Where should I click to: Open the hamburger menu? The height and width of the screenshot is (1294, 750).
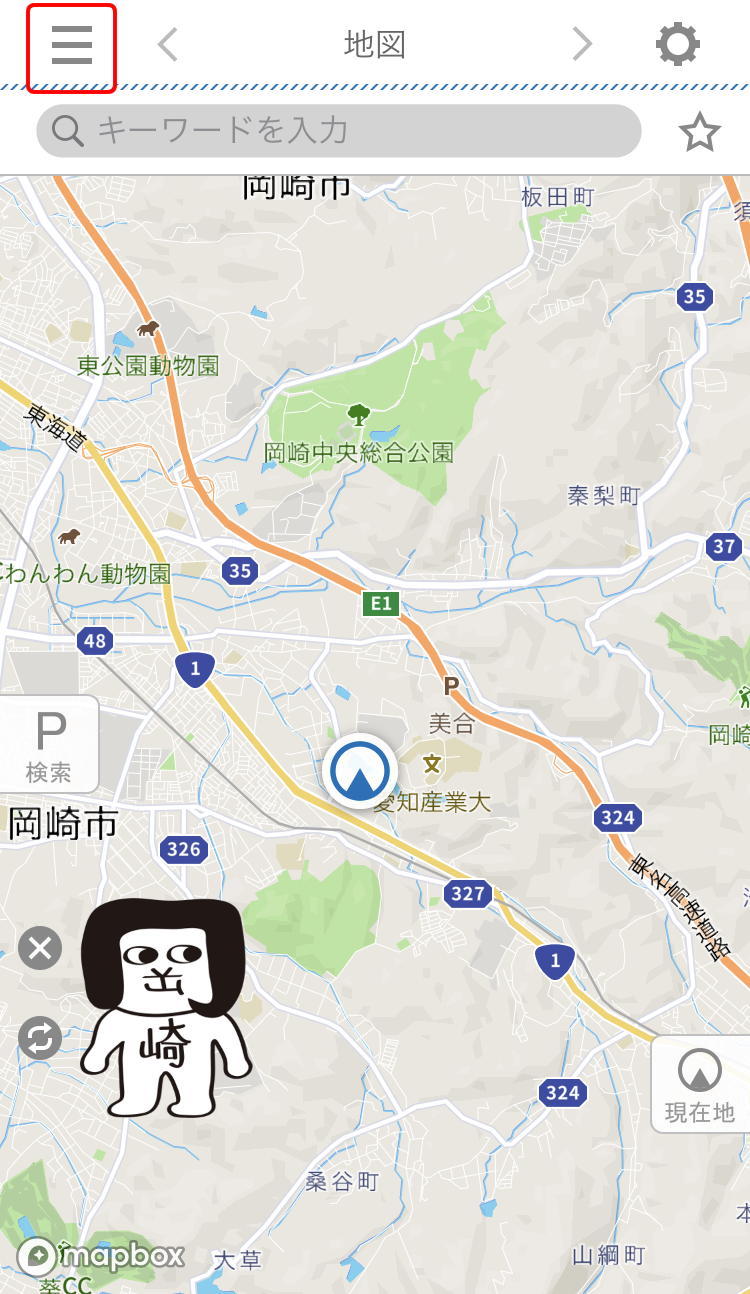tap(71, 46)
